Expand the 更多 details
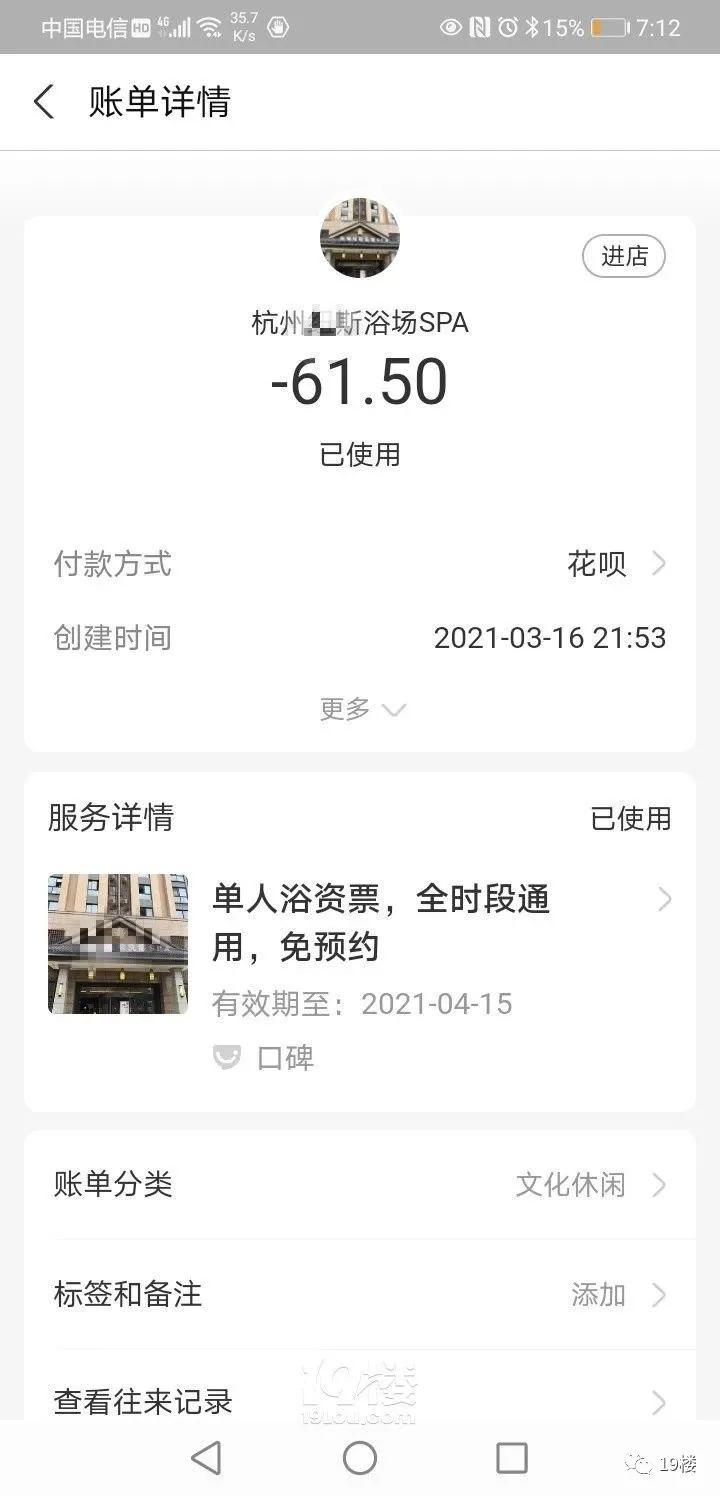The height and width of the screenshot is (1496, 720). coord(362,709)
